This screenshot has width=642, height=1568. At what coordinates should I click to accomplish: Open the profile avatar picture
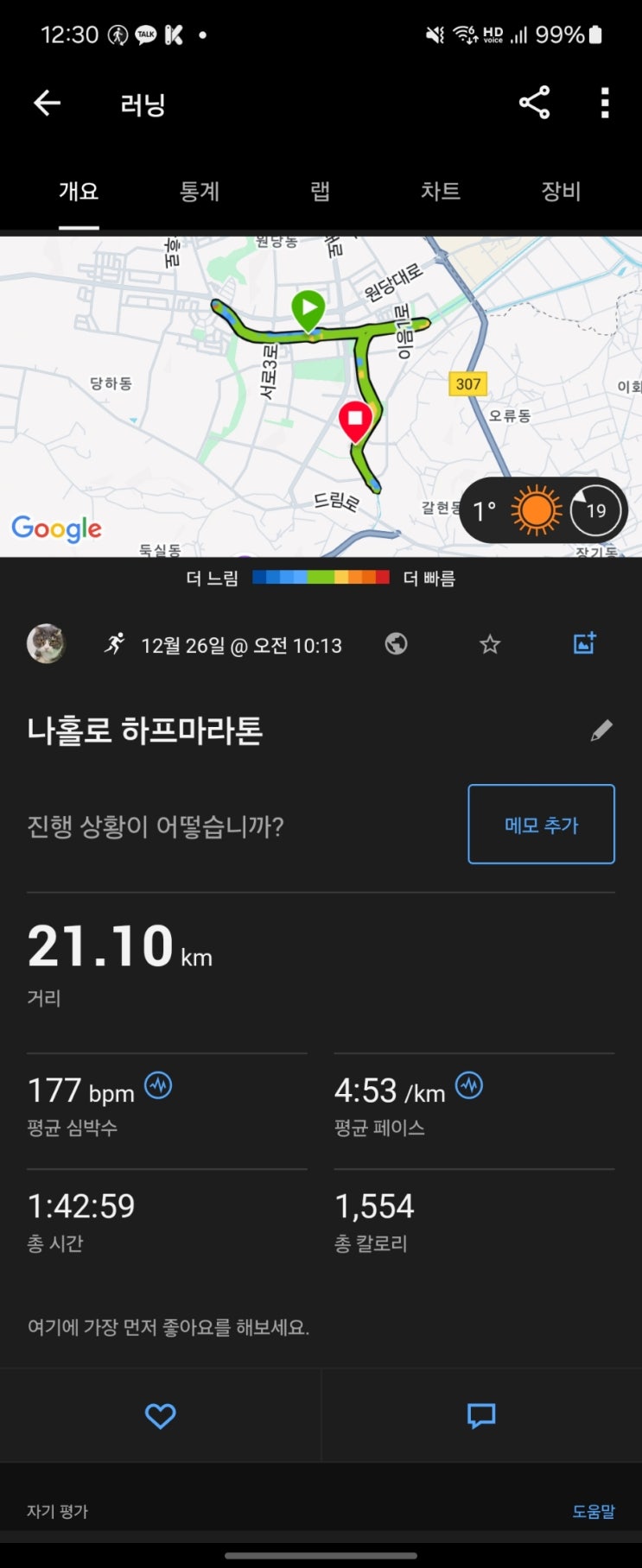click(x=46, y=644)
